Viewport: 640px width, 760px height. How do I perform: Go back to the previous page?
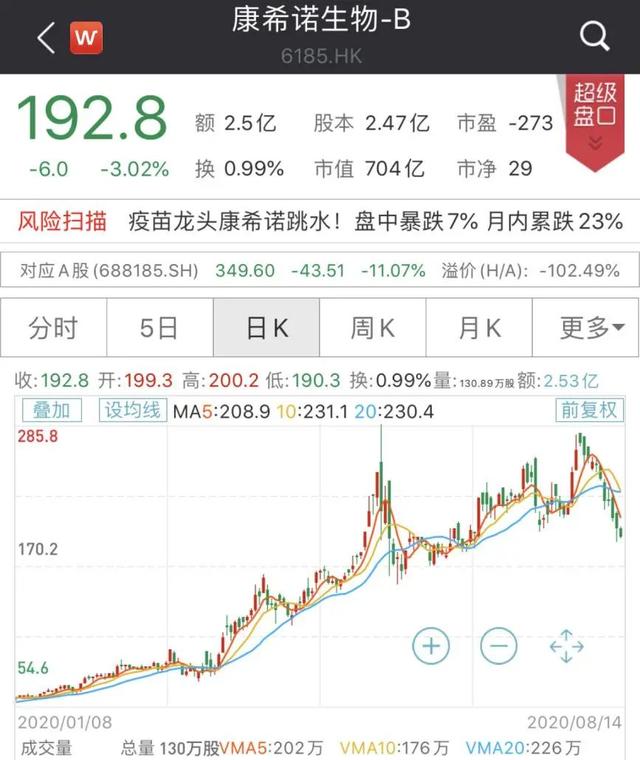(x=45, y=38)
